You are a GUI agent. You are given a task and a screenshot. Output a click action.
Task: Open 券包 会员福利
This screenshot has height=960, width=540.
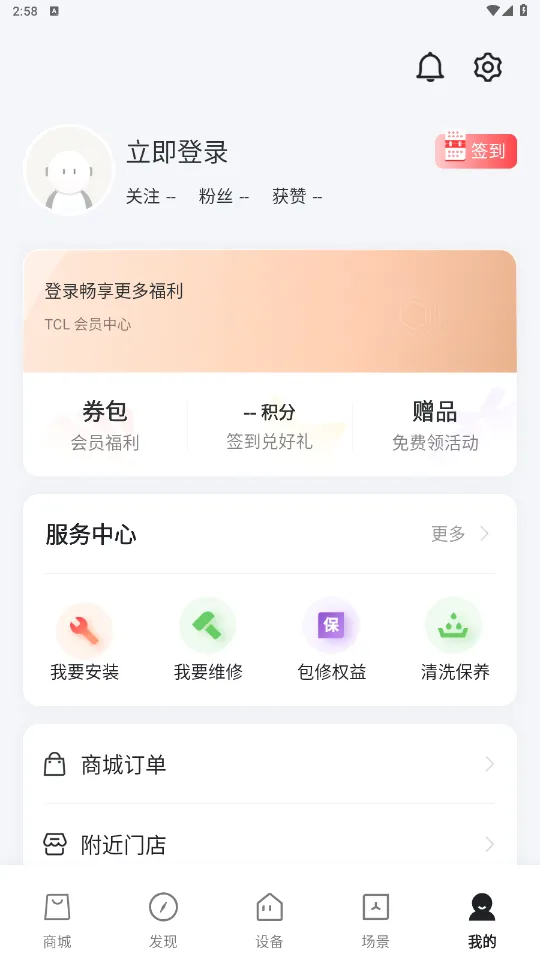tap(105, 426)
